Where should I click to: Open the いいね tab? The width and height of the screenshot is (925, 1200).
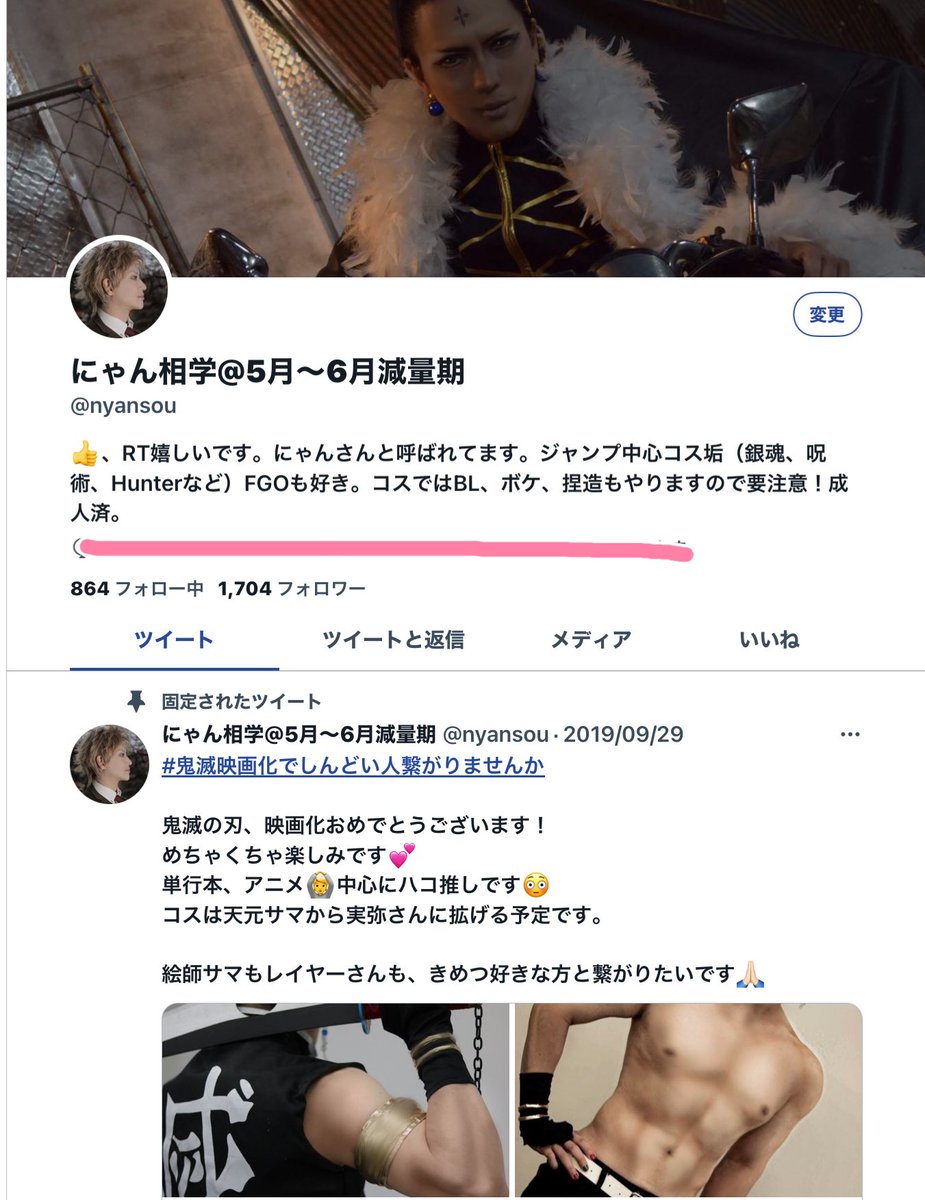(769, 640)
